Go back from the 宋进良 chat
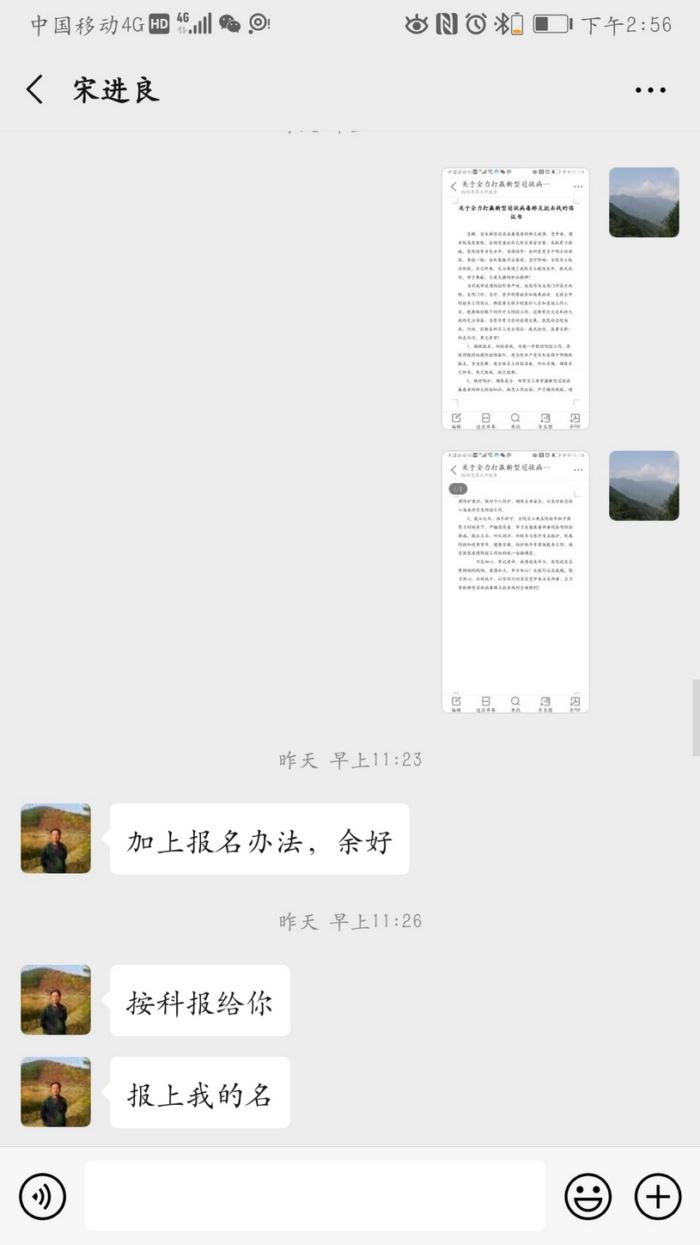The width and height of the screenshot is (700, 1245). coord(35,90)
